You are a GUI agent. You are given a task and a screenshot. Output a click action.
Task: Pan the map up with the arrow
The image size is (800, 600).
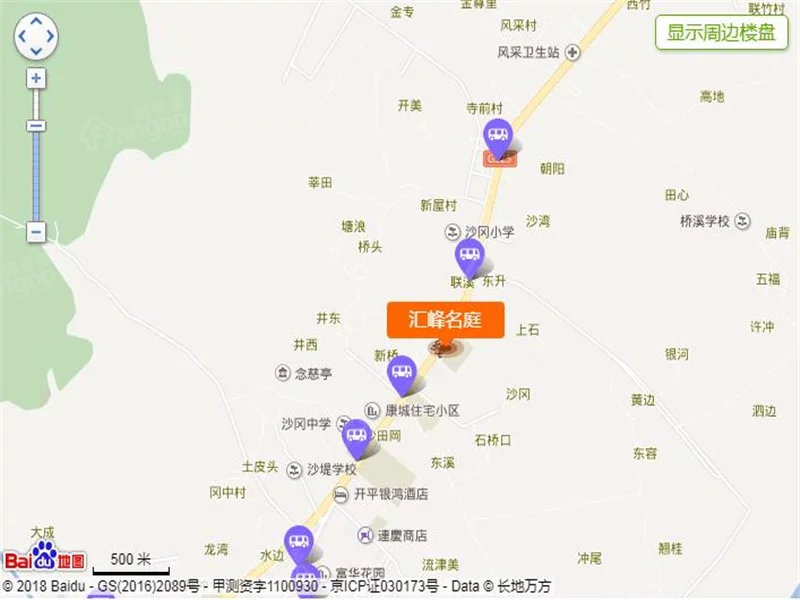(x=36, y=22)
